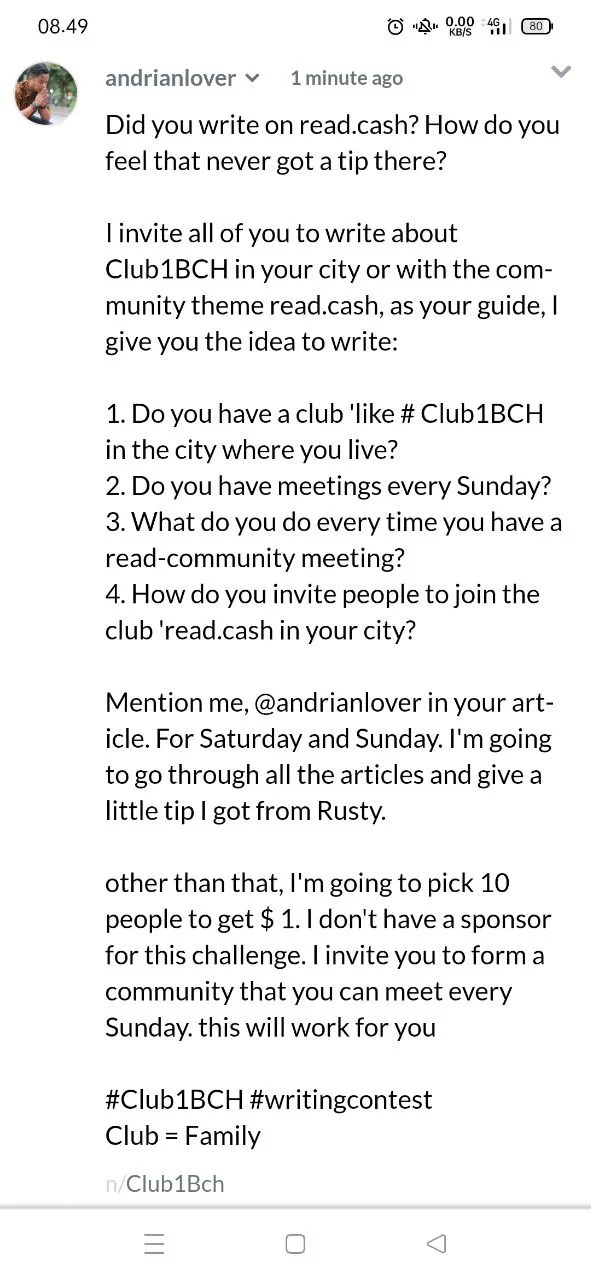Tap the system home button
This screenshot has width=591, height=1280.
click(x=295, y=1243)
